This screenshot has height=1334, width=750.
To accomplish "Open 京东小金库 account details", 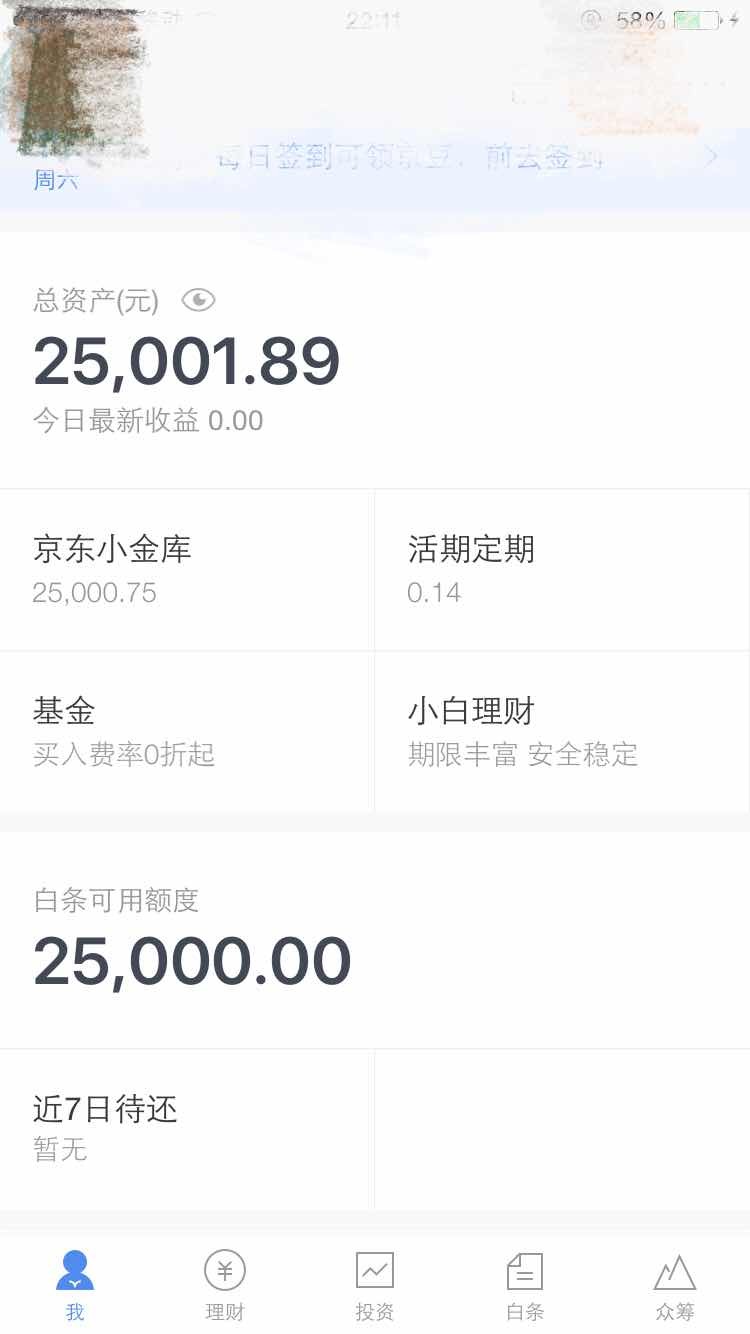I will point(185,568).
